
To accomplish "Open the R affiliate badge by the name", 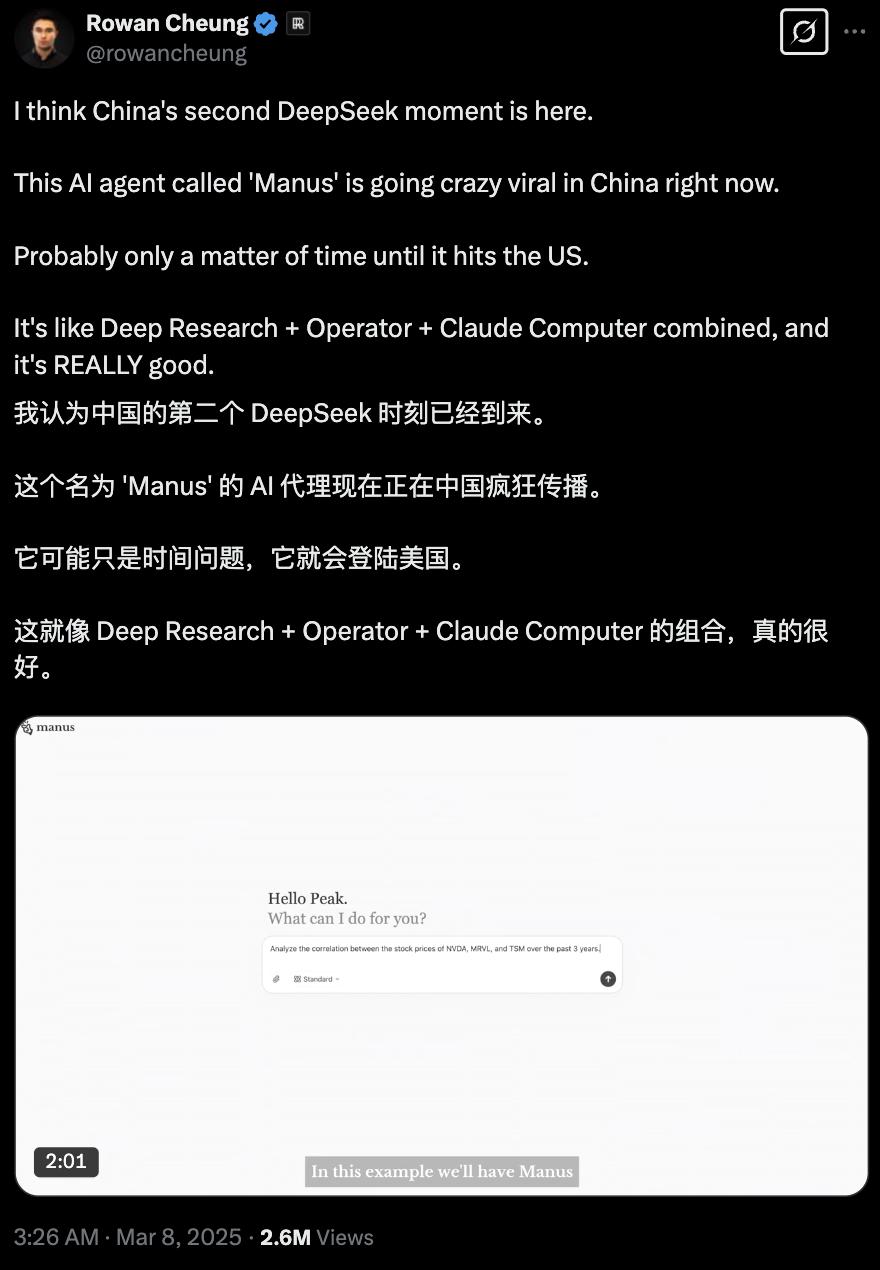I will pos(298,24).
